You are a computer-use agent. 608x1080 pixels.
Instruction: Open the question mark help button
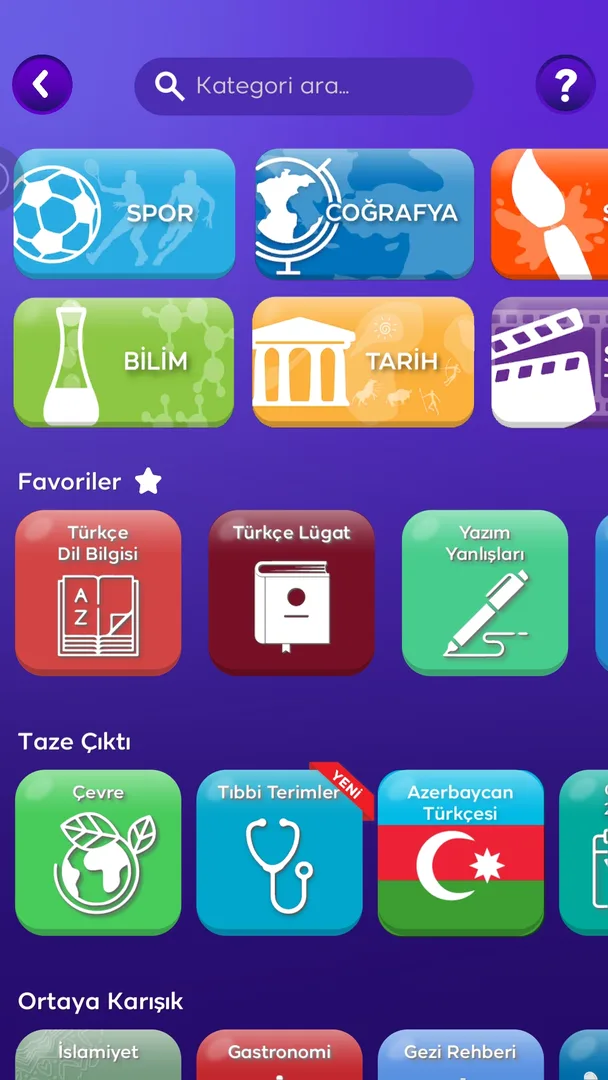click(x=565, y=85)
